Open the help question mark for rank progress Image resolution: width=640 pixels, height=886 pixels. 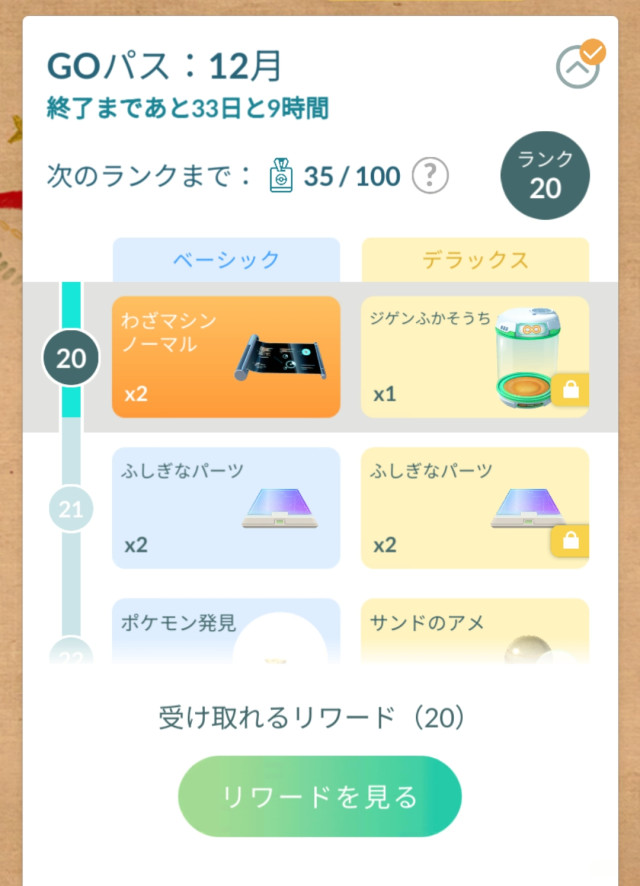(x=430, y=177)
